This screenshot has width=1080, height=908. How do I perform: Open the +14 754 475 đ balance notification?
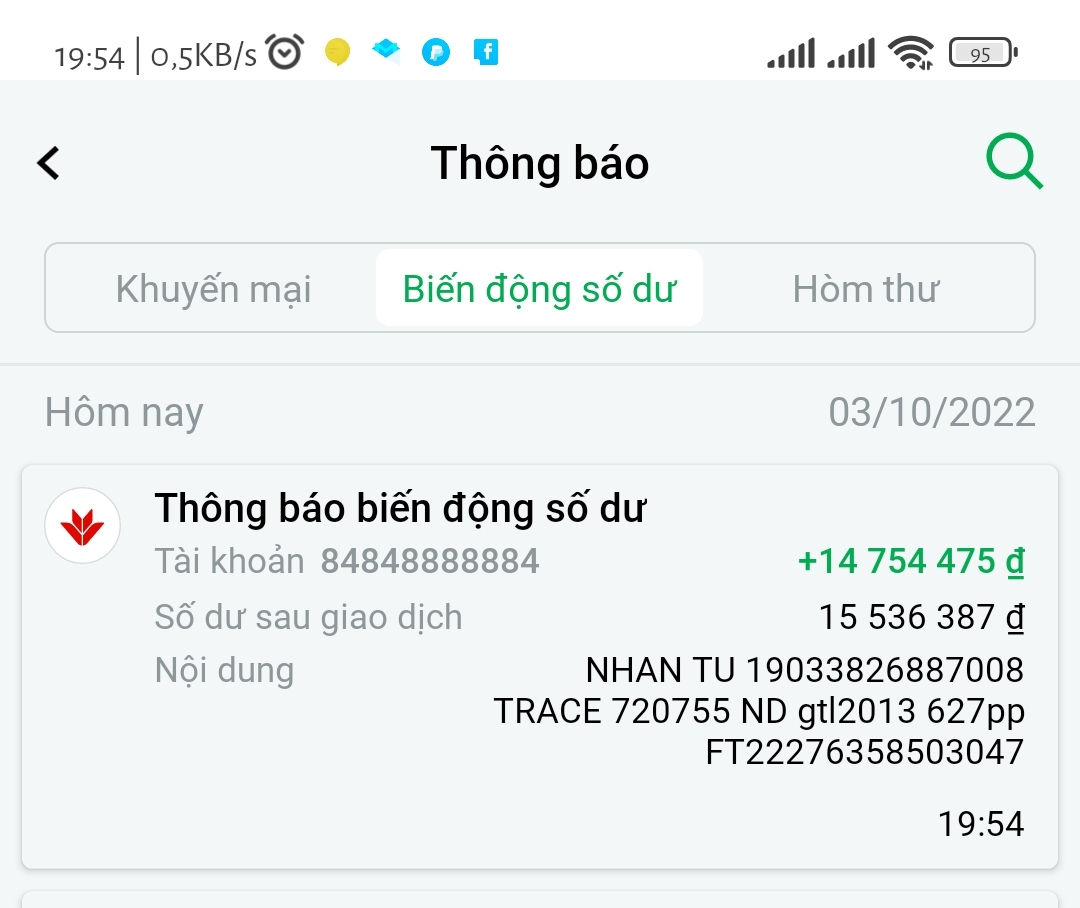[x=539, y=666]
